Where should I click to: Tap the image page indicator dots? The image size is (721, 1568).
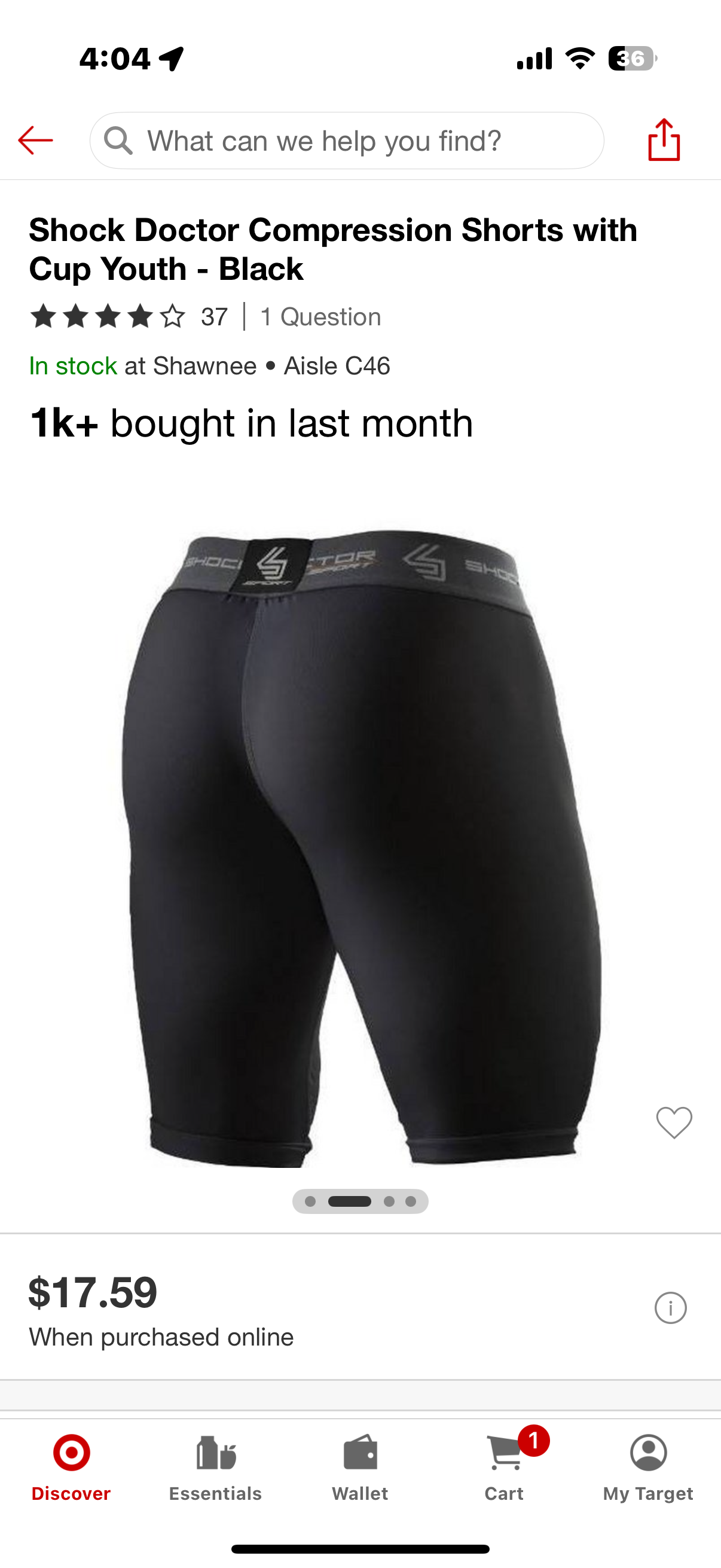(x=360, y=1201)
